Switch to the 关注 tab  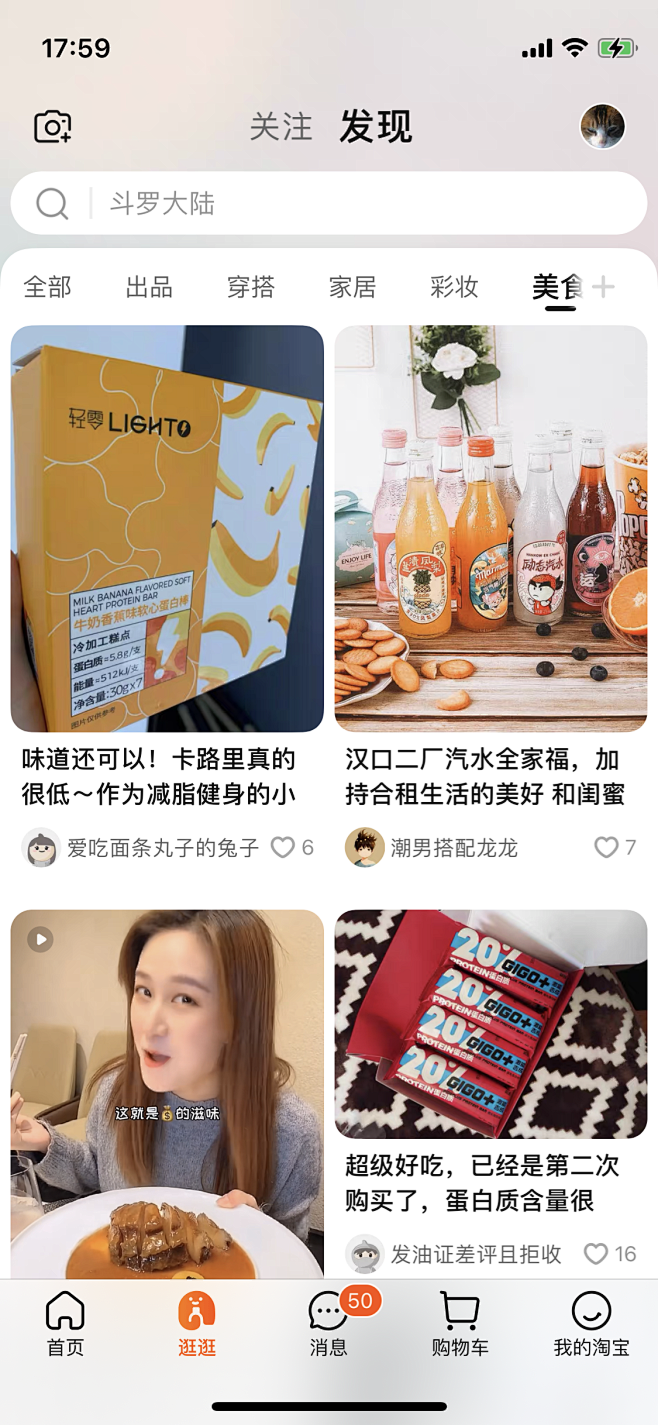click(x=281, y=127)
